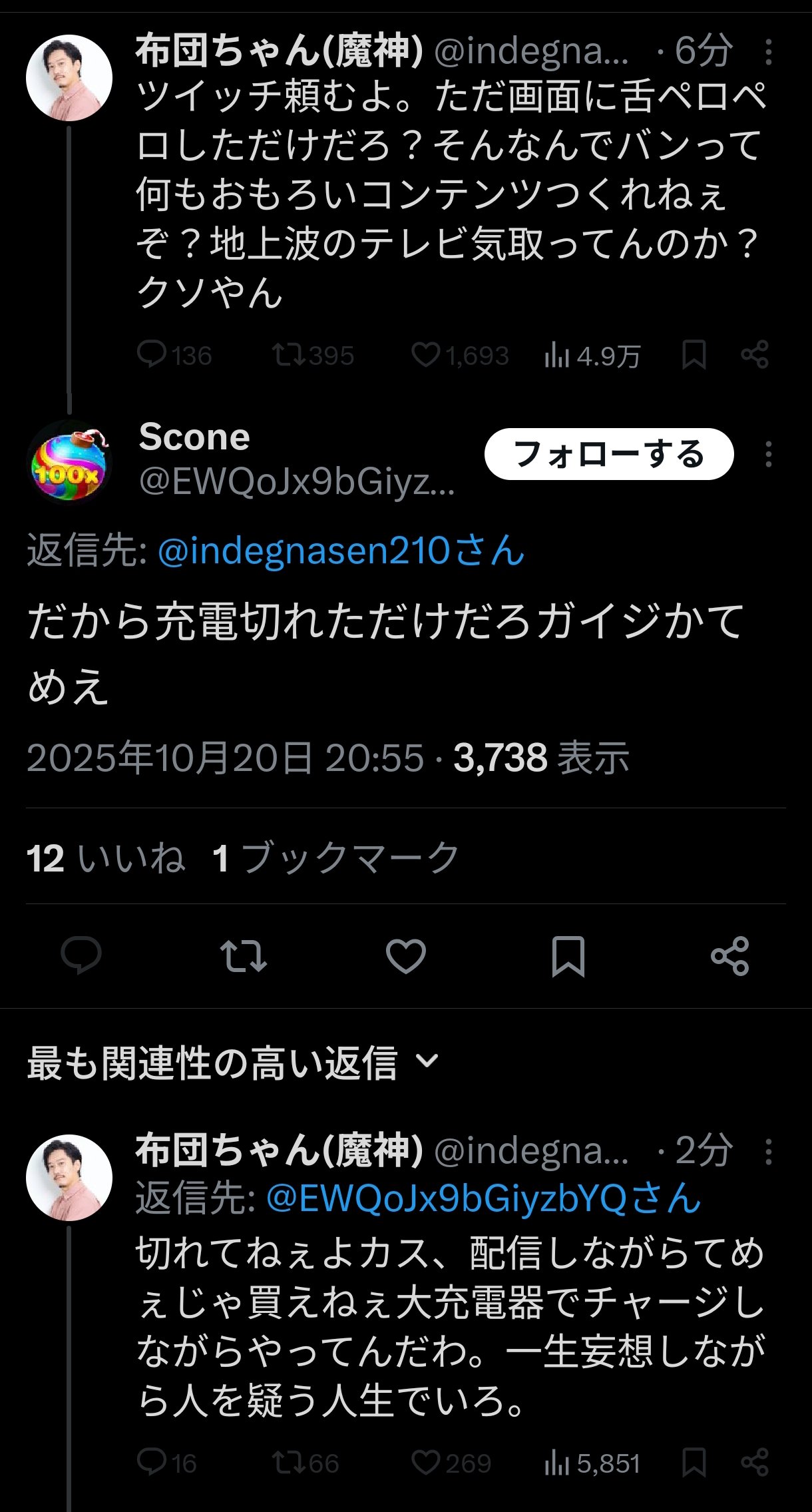Open the overflow menu on the 6分 post
Image resolution: width=812 pixels, height=1512 pixels.
[768, 52]
